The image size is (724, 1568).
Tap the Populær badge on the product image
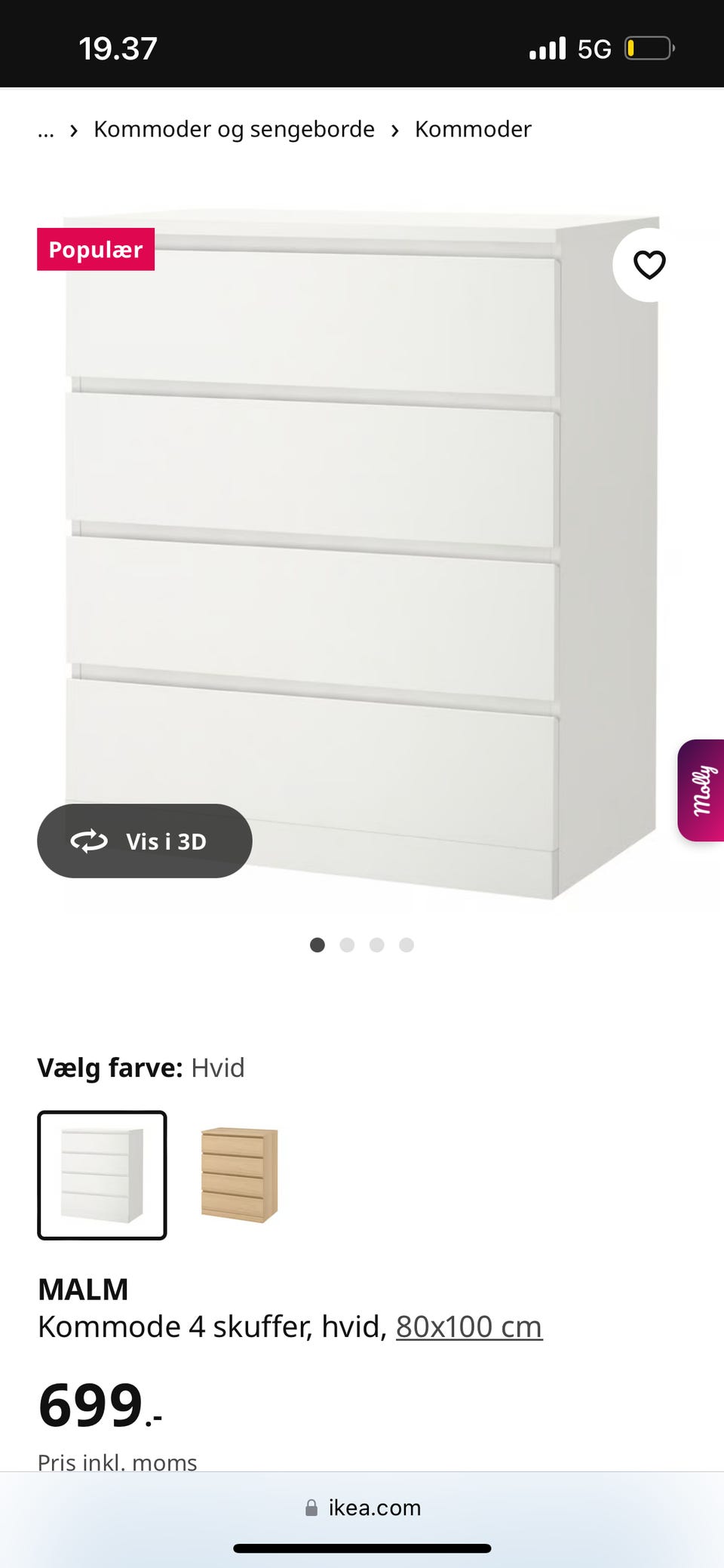click(95, 249)
